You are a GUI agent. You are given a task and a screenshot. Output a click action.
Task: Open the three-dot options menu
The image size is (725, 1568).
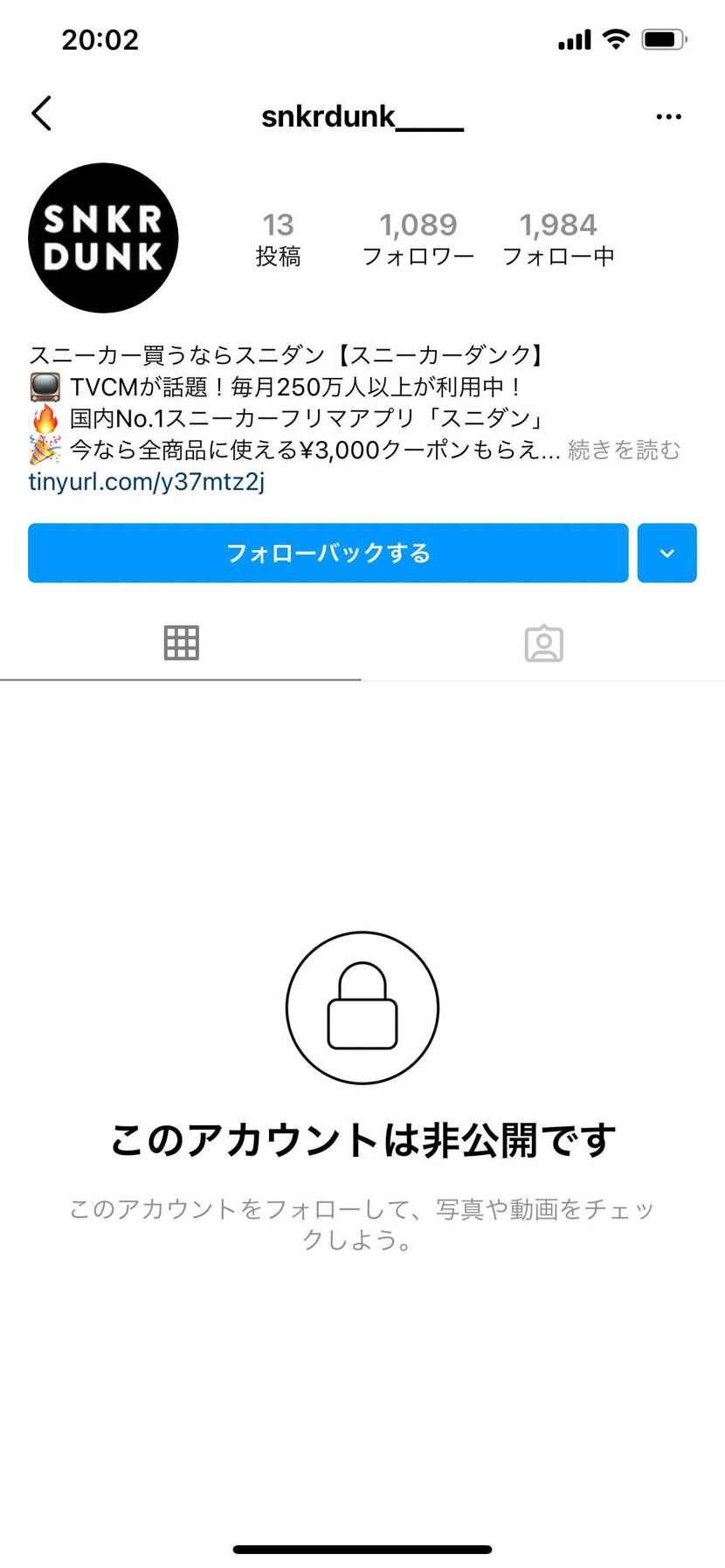(667, 115)
